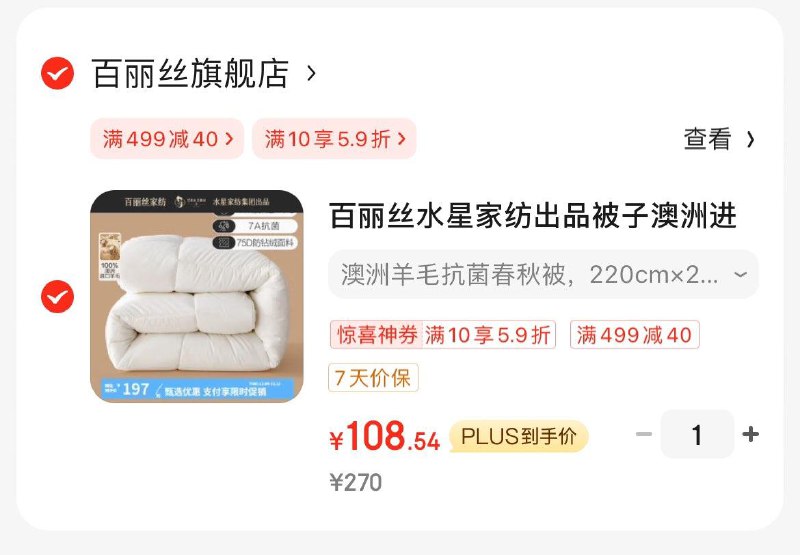Tap the 满10享5.9折 coupon chip
This screenshot has height=555, width=800.
click(x=334, y=139)
